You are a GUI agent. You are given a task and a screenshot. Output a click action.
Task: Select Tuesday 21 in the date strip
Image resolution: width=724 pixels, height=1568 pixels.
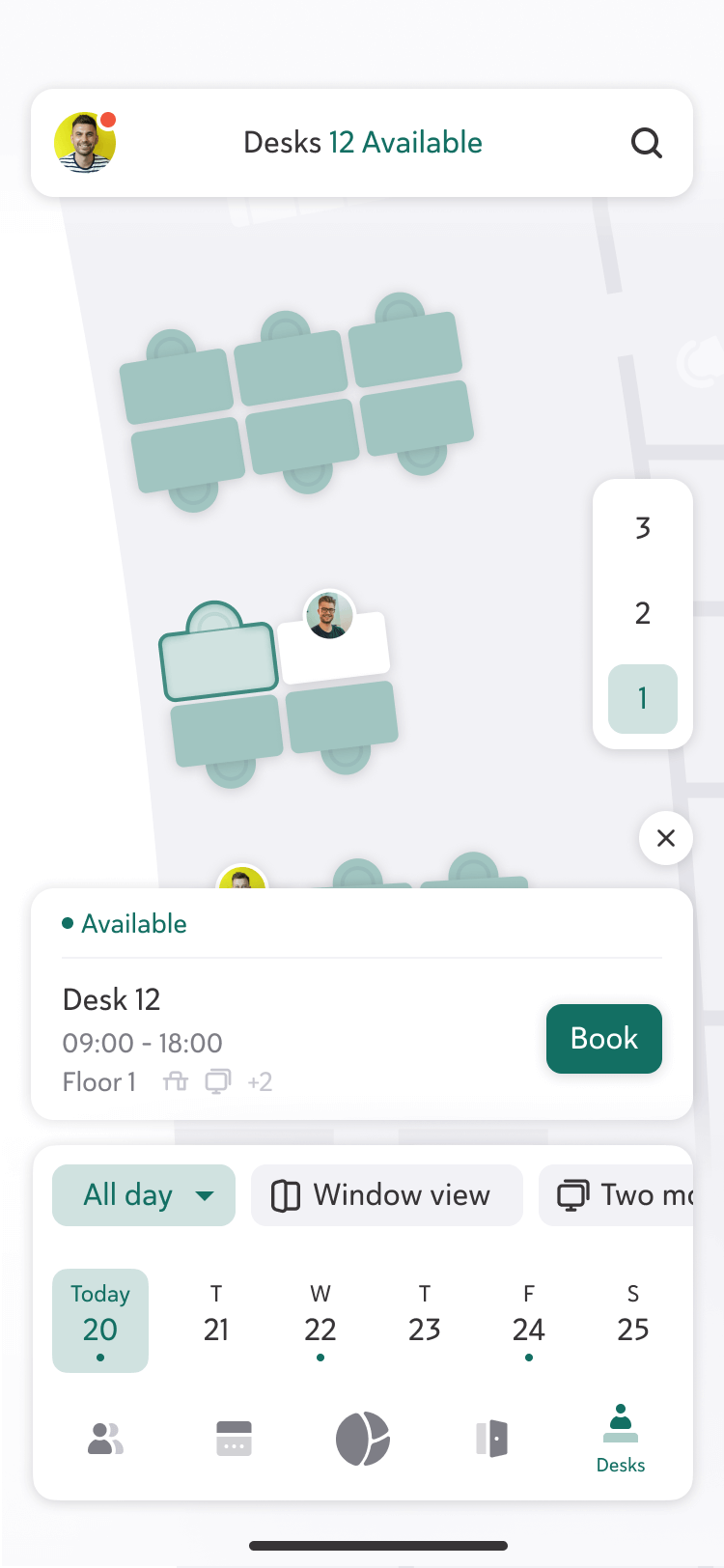tap(216, 1319)
